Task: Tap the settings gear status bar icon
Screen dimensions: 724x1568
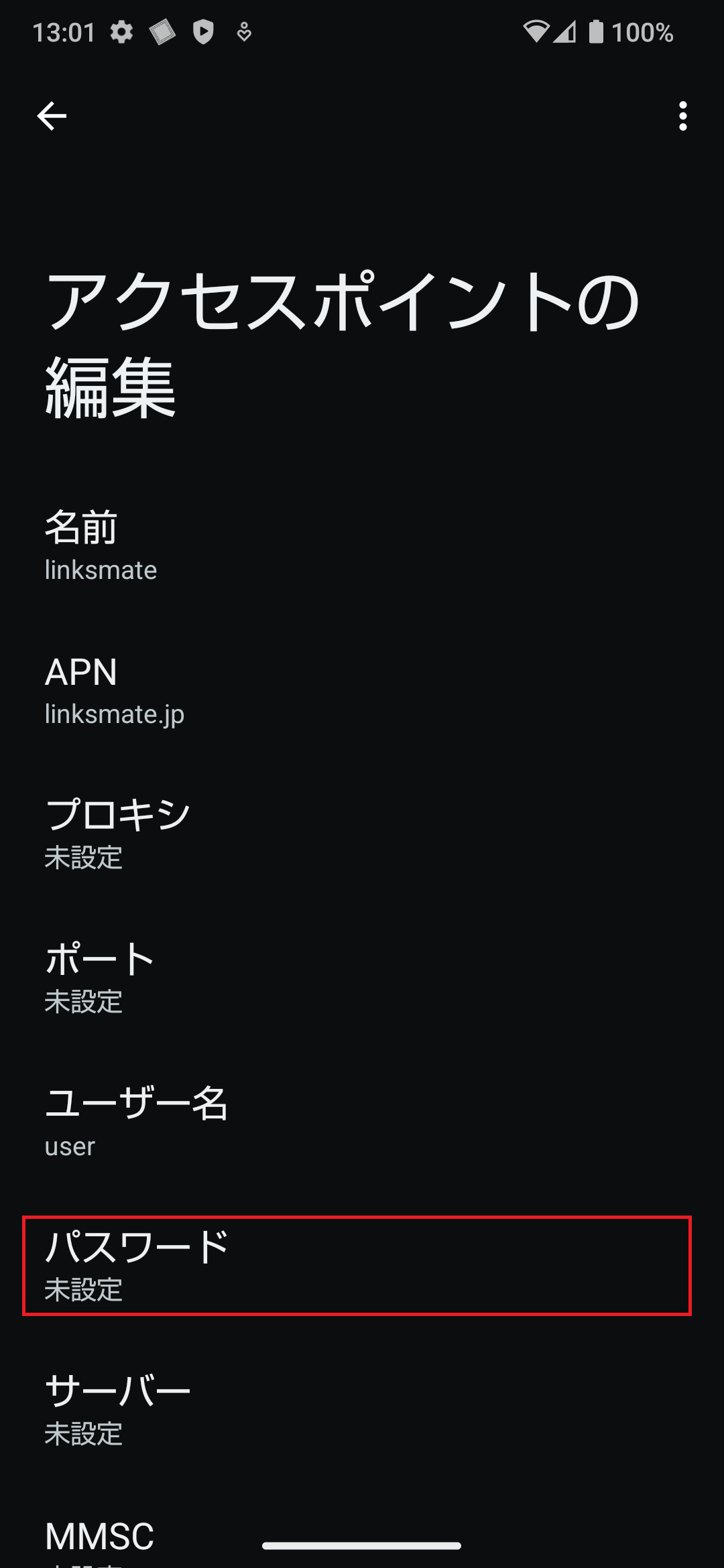Action: pyautogui.click(x=122, y=31)
